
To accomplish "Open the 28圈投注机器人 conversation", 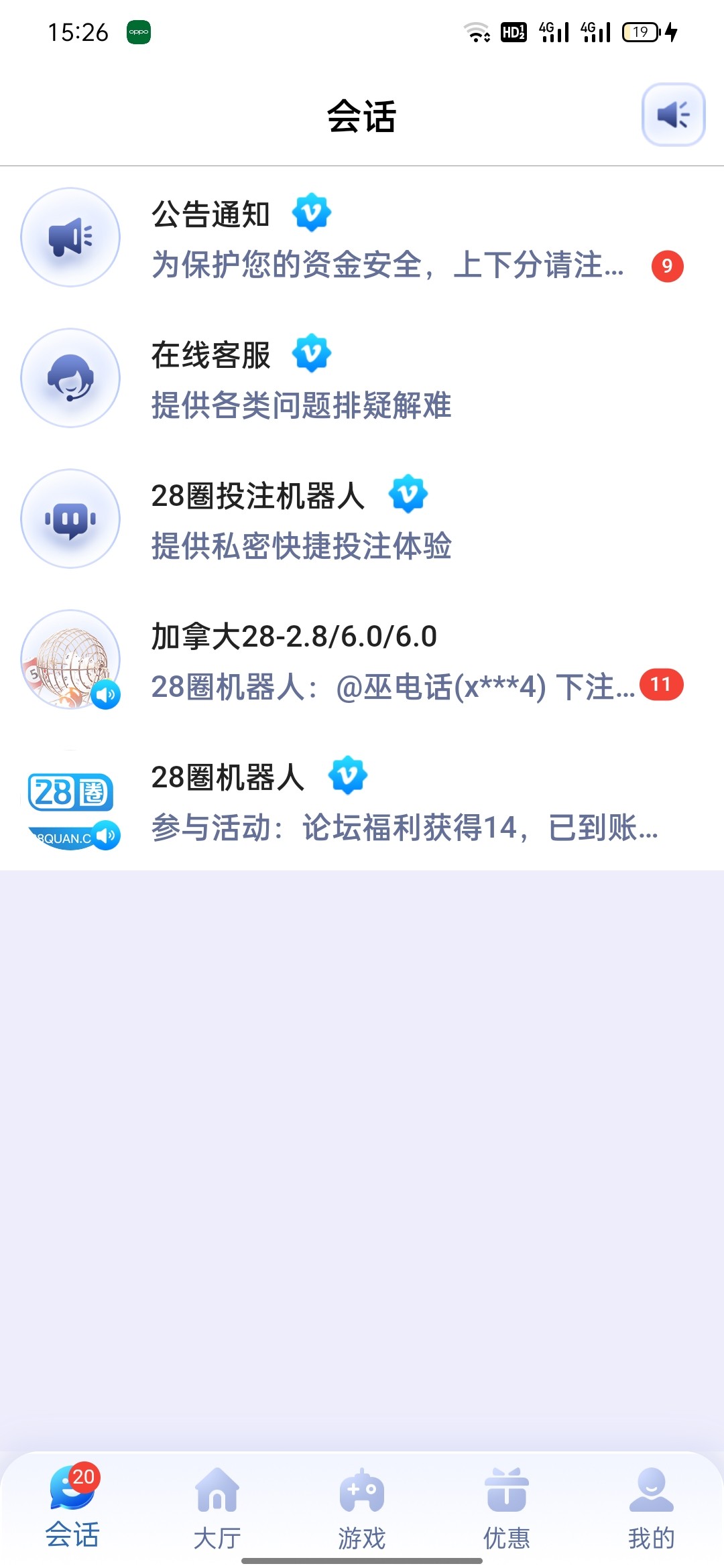I will tap(369, 519).
